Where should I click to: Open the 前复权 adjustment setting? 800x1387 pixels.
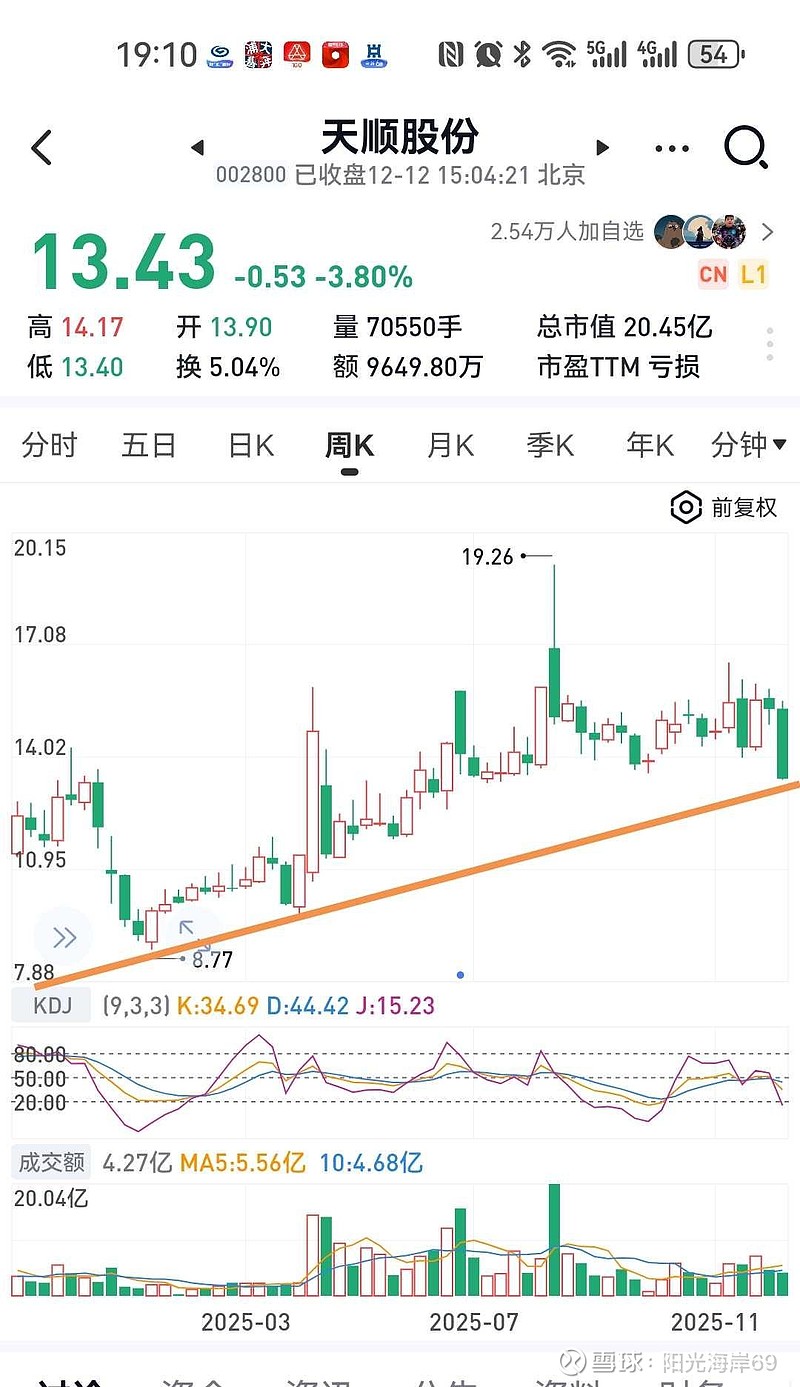[x=724, y=508]
